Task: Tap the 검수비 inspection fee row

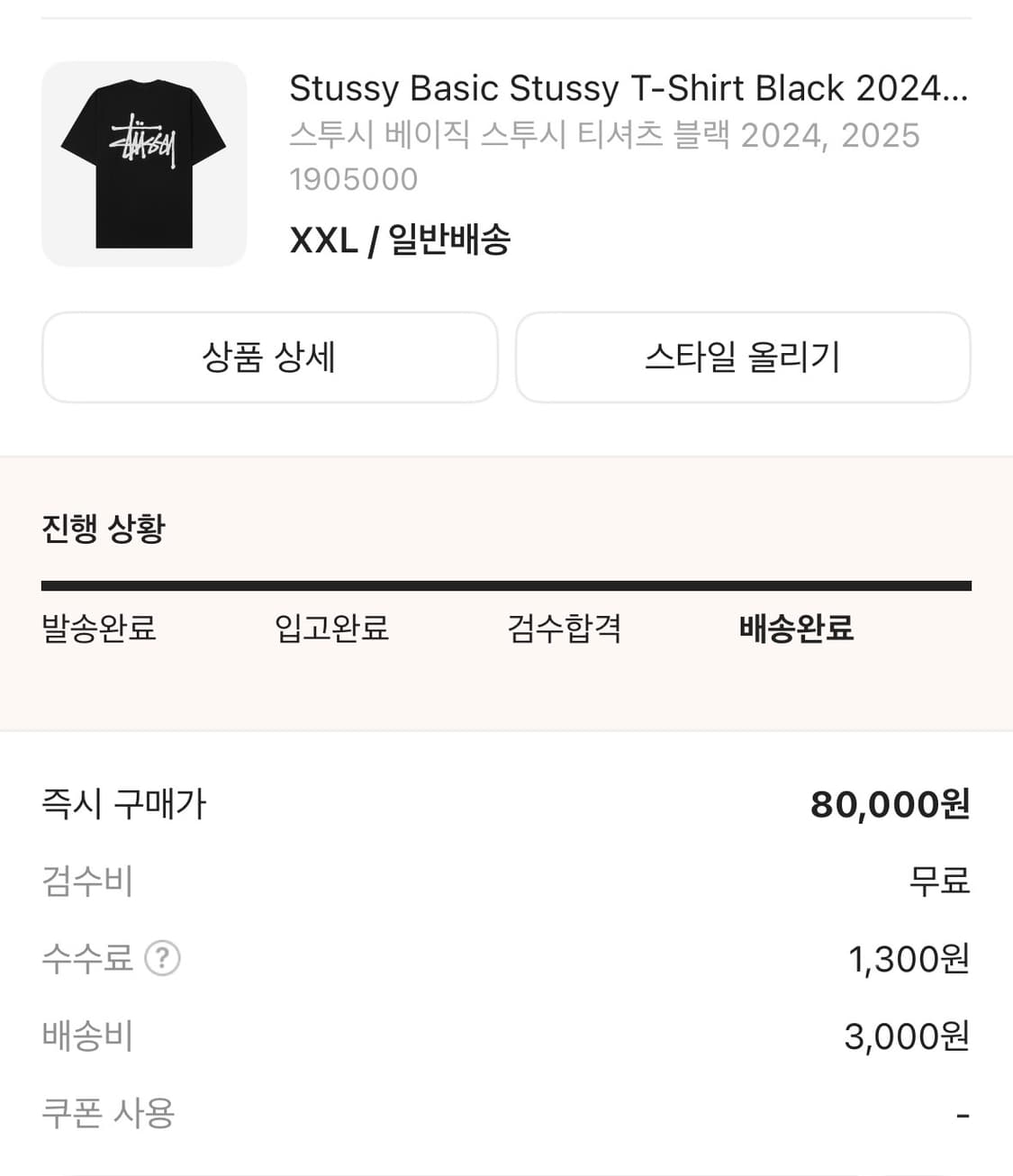Action: tap(86, 882)
